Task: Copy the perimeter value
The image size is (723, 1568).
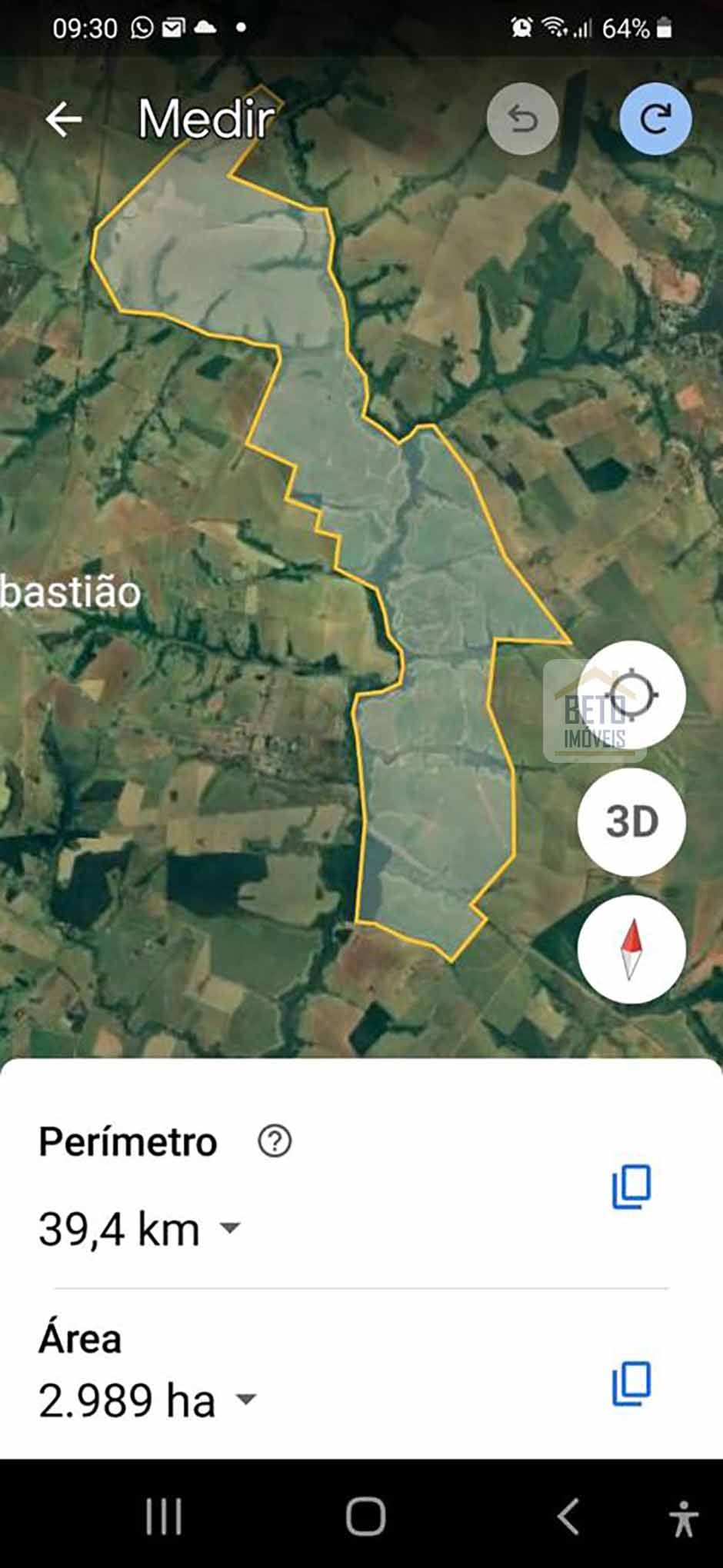Action: click(631, 1186)
